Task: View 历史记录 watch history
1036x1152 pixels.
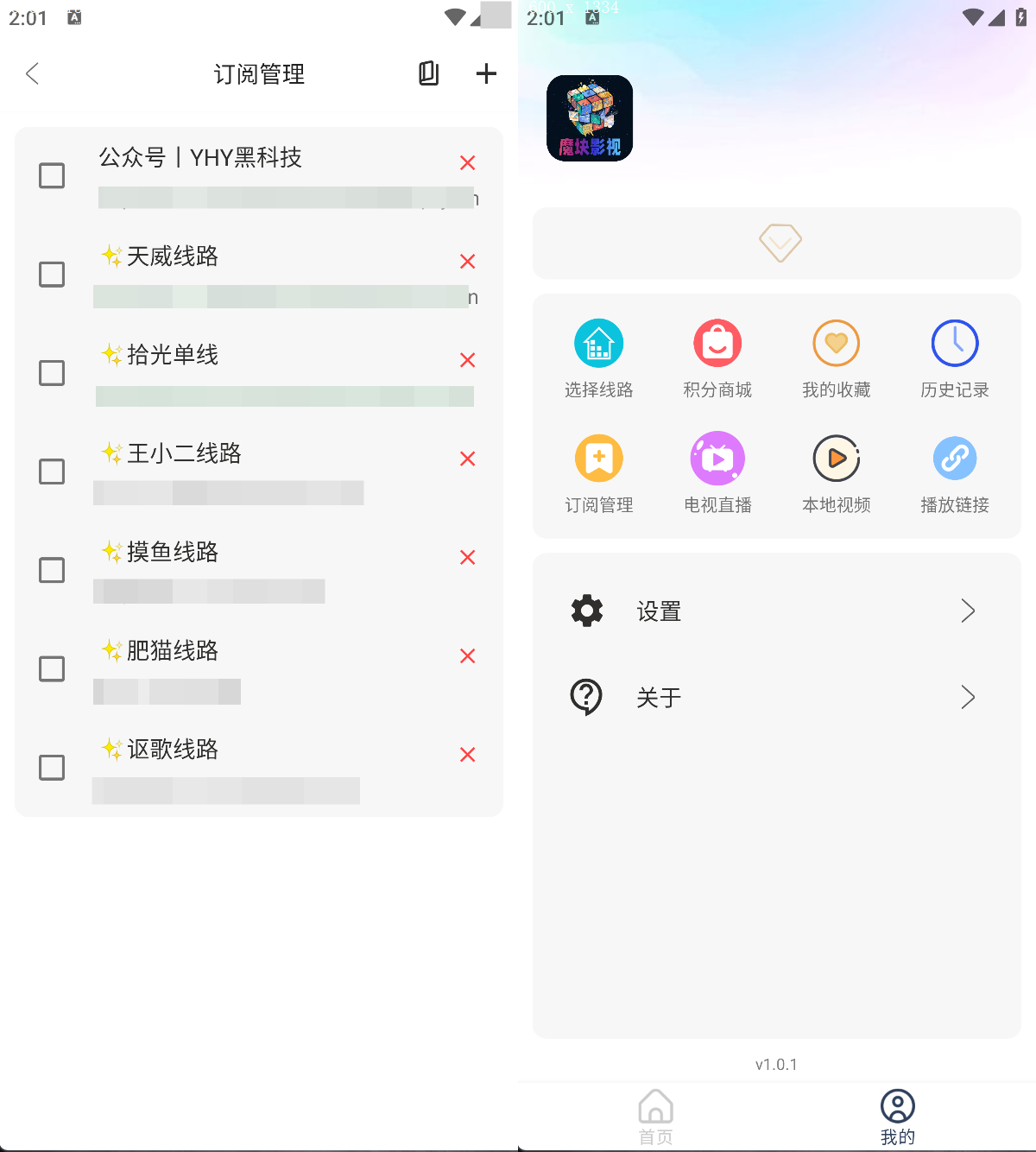Action: click(x=954, y=357)
